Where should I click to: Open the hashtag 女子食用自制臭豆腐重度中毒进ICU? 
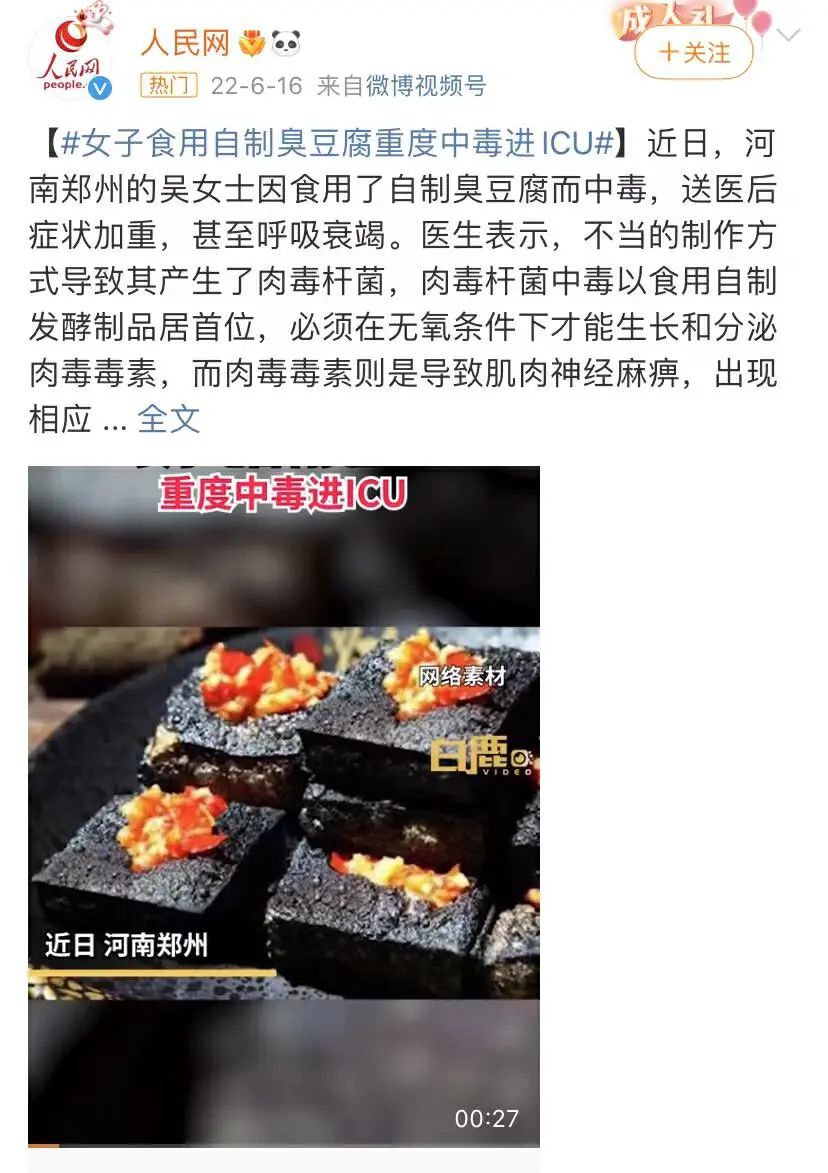click(x=337, y=144)
